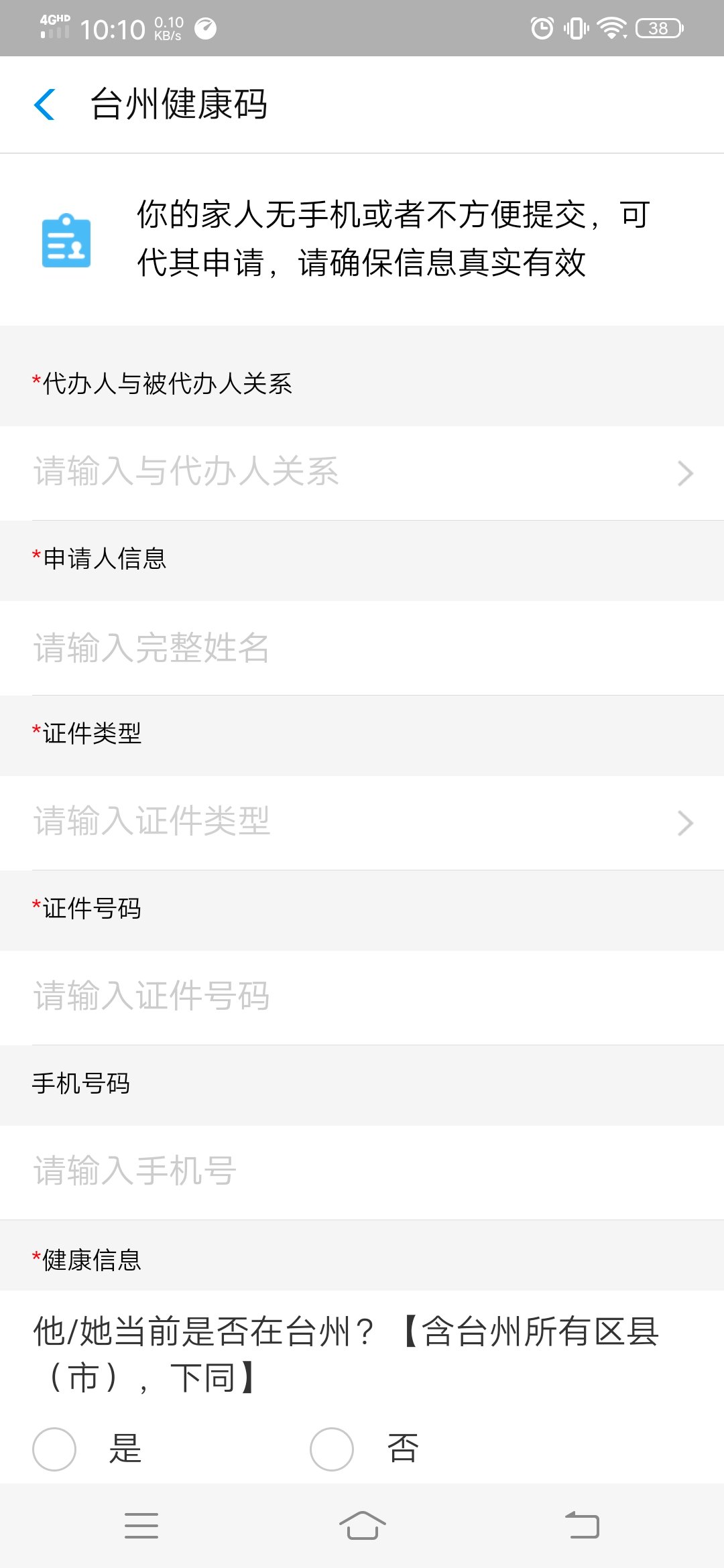This screenshot has width=724, height=1568.
Task: Go back from 台州健康码 page
Action: [x=44, y=105]
